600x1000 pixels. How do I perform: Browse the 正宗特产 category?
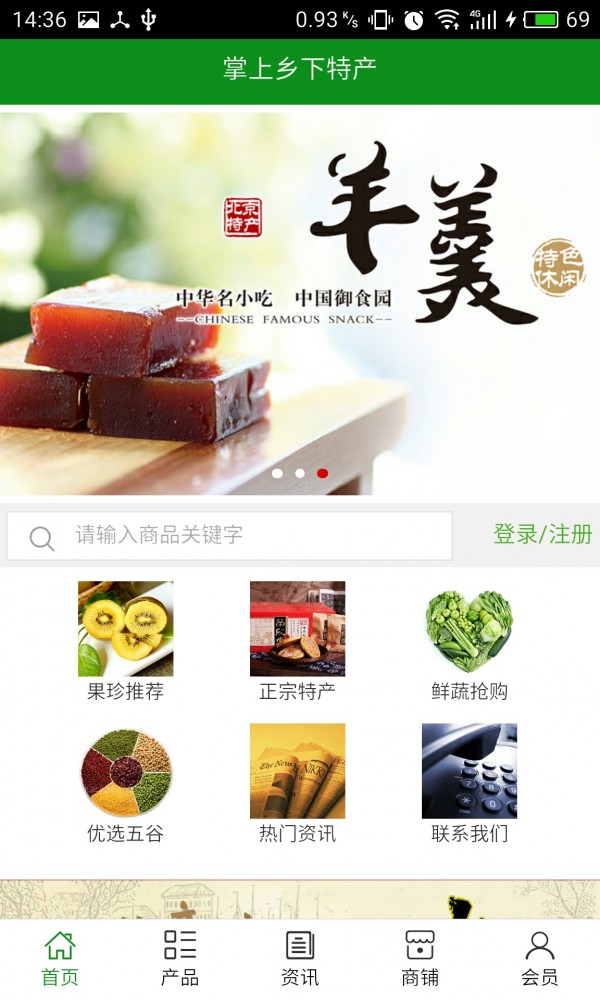pos(297,640)
